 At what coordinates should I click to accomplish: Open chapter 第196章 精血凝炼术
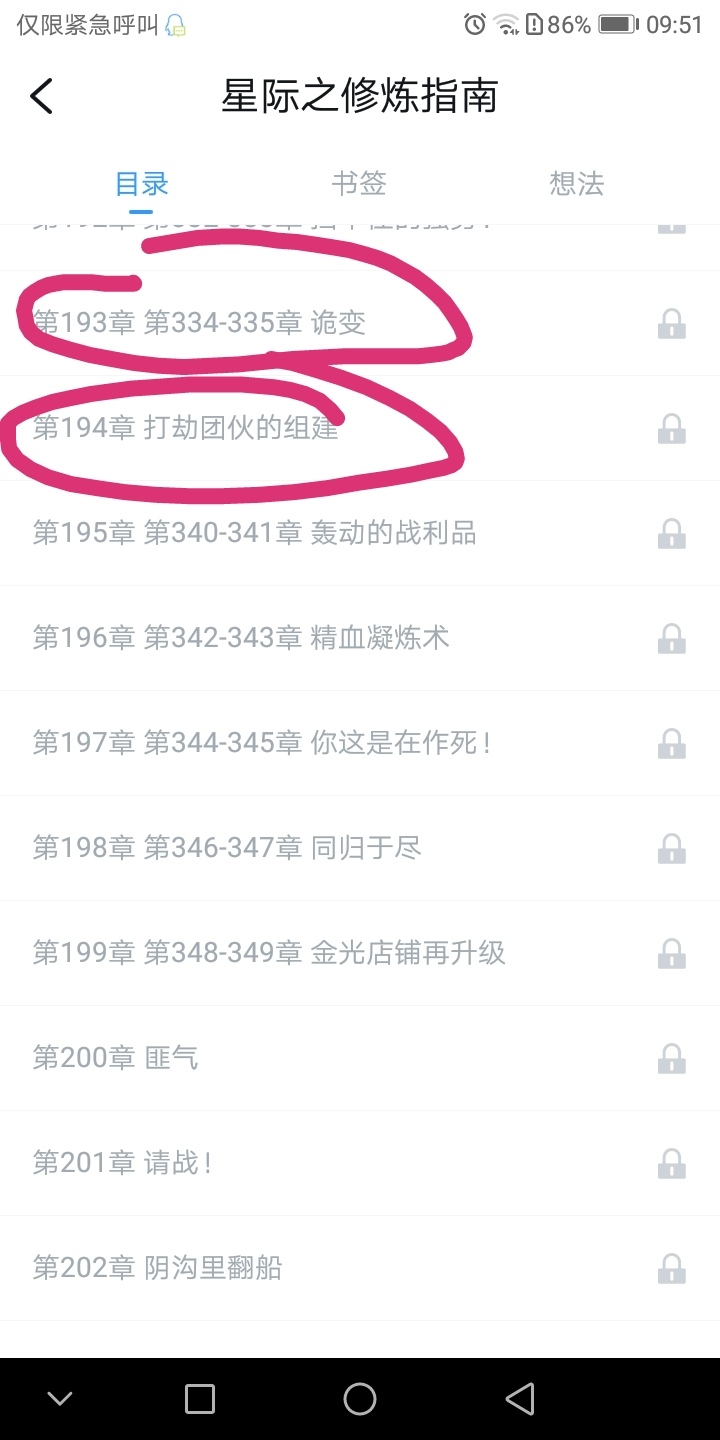241,638
